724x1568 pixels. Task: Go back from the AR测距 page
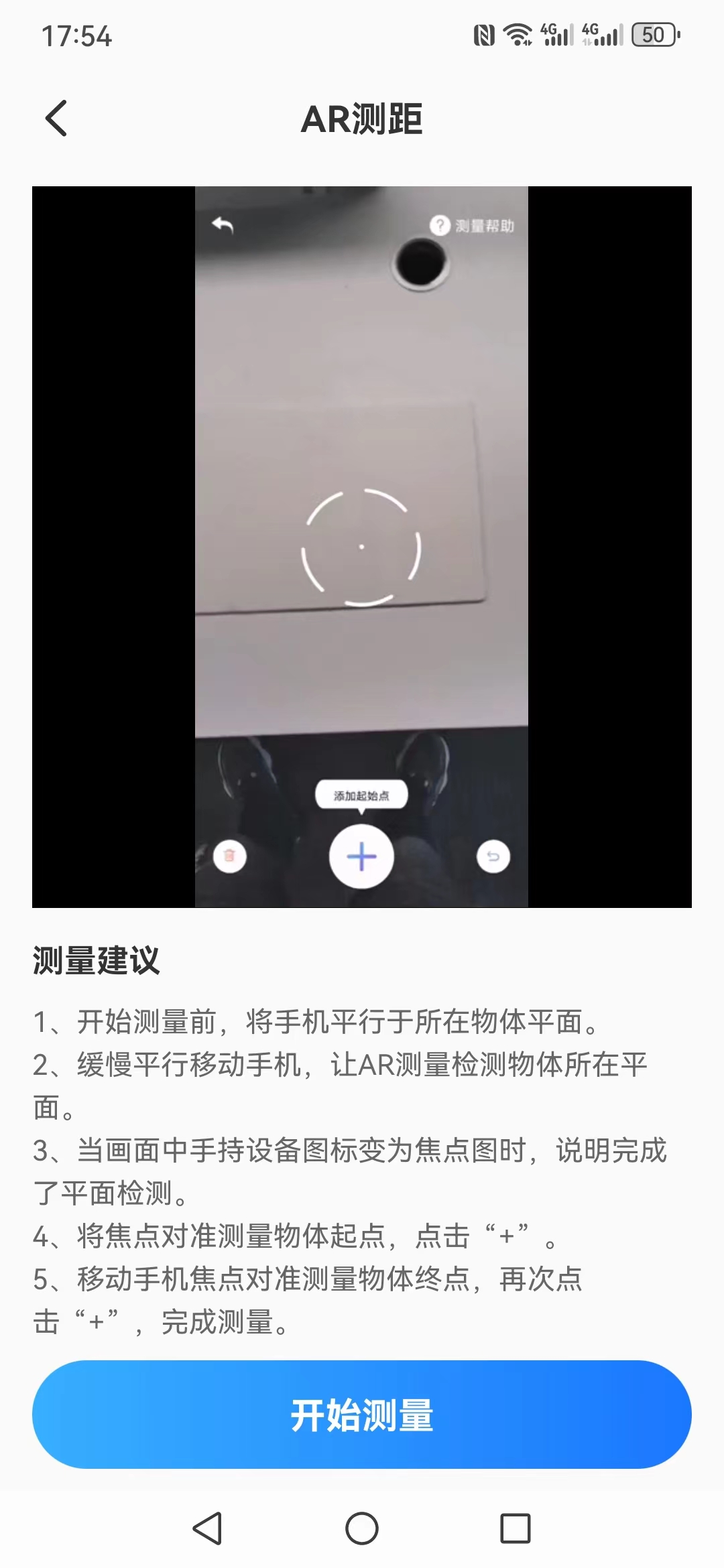[56, 119]
